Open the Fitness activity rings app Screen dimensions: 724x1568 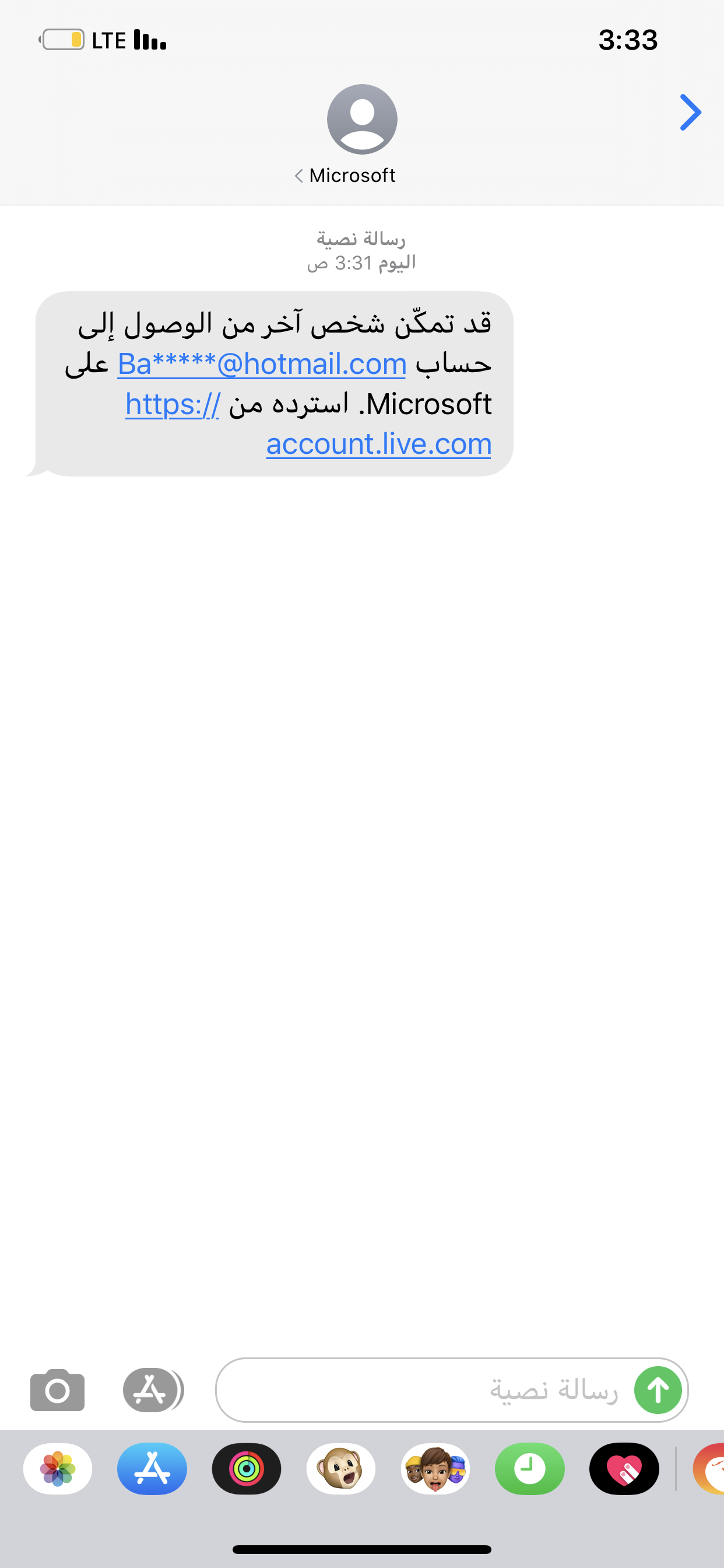click(247, 1468)
